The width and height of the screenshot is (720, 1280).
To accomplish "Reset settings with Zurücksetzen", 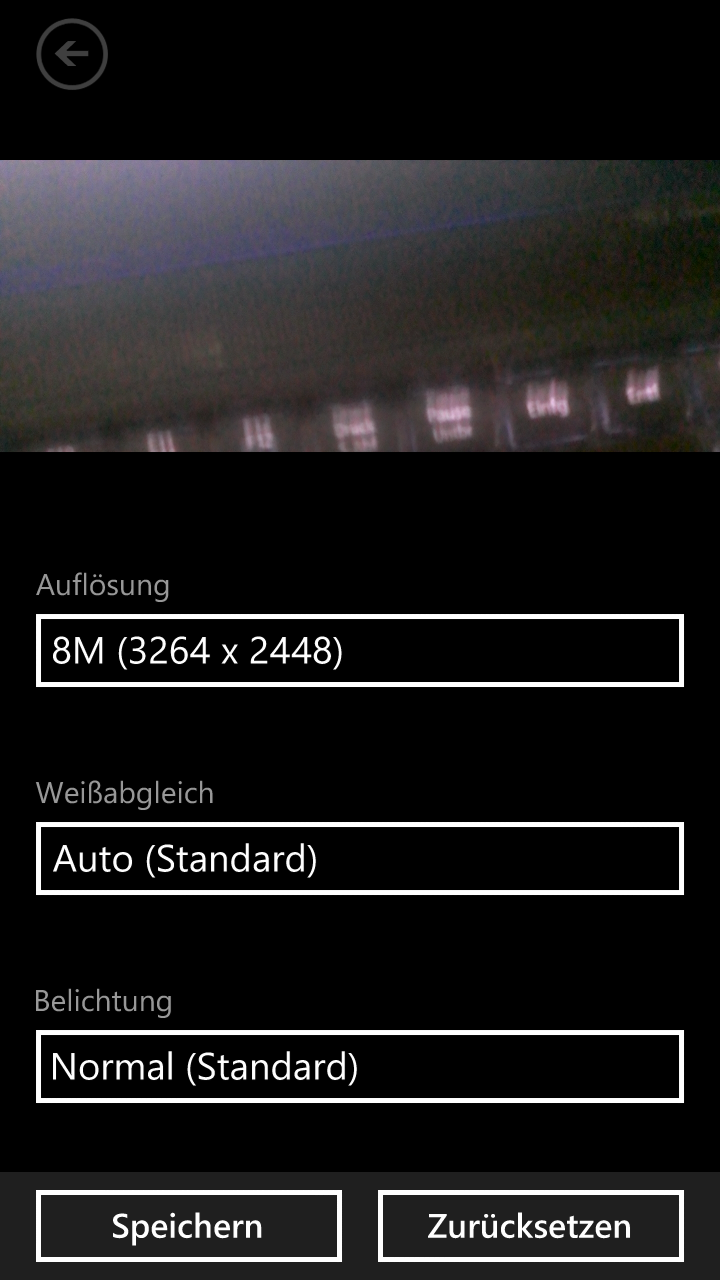I will click(x=531, y=1226).
